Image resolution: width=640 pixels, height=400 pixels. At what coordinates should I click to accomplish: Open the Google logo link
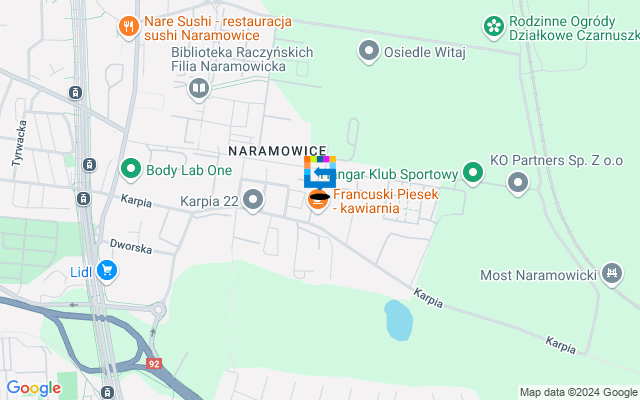[33, 388]
